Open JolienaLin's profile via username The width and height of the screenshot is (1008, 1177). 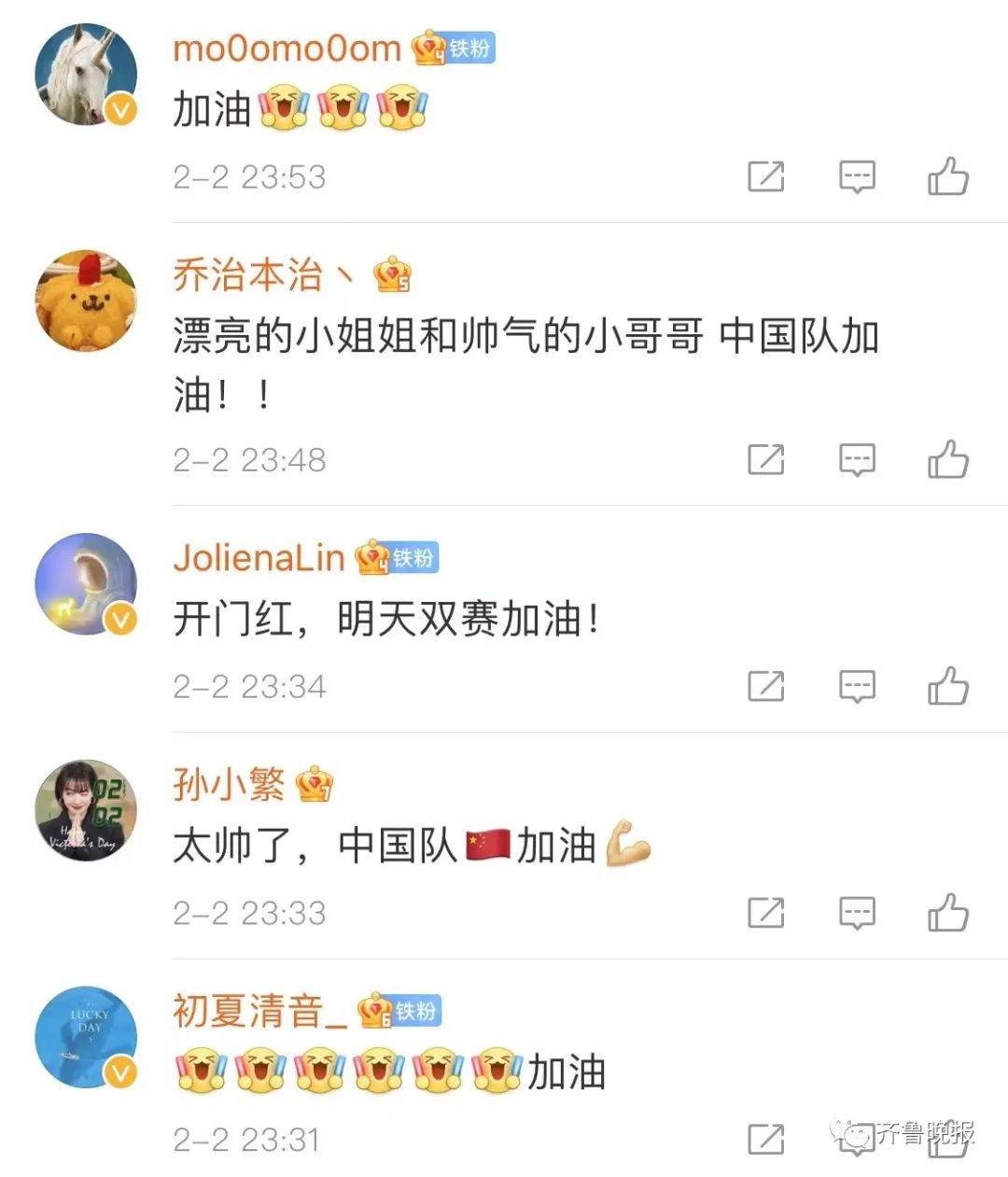point(259,558)
